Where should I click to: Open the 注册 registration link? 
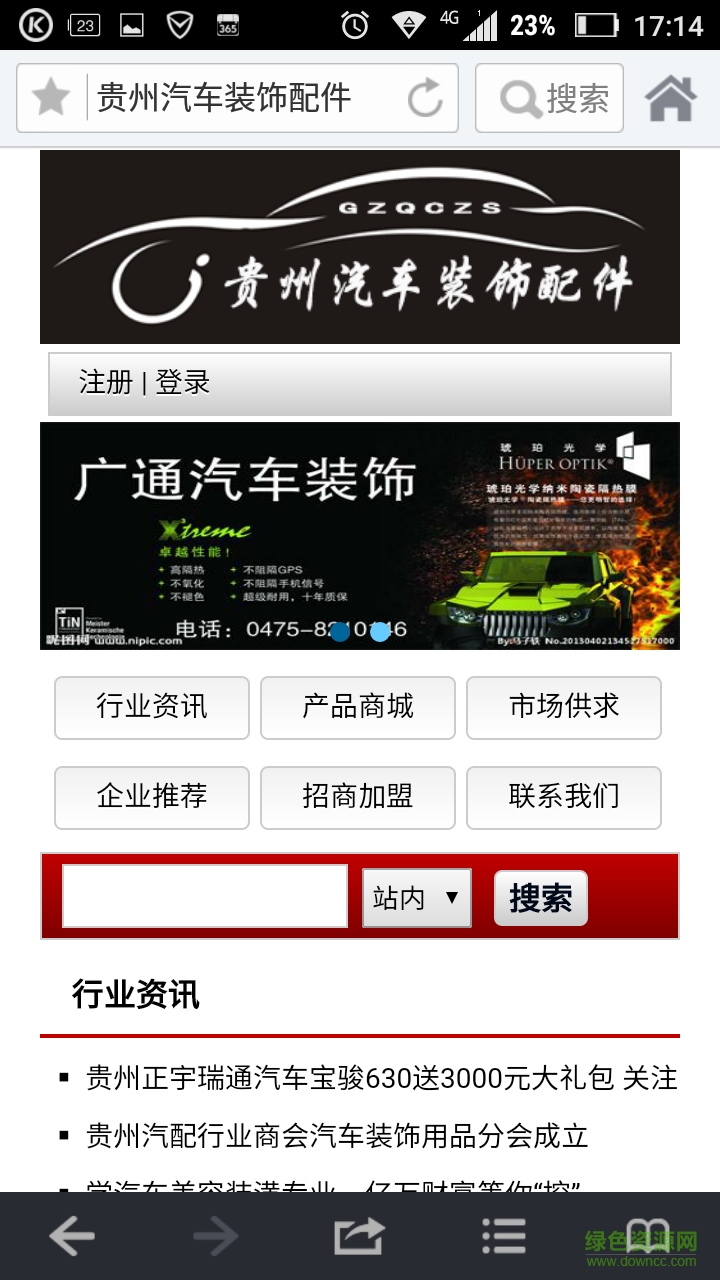[105, 382]
